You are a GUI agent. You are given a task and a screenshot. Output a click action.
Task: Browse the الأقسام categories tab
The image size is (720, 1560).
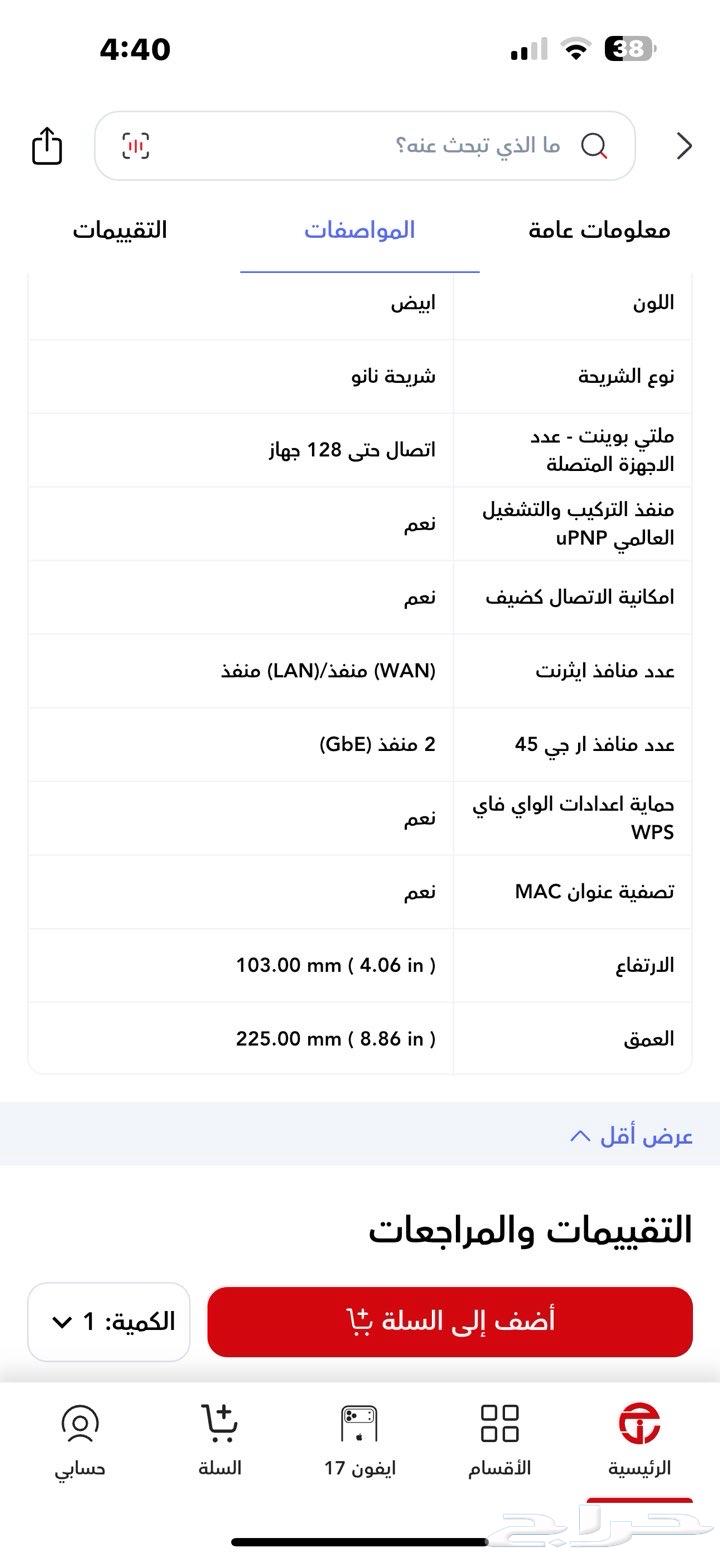[499, 1440]
